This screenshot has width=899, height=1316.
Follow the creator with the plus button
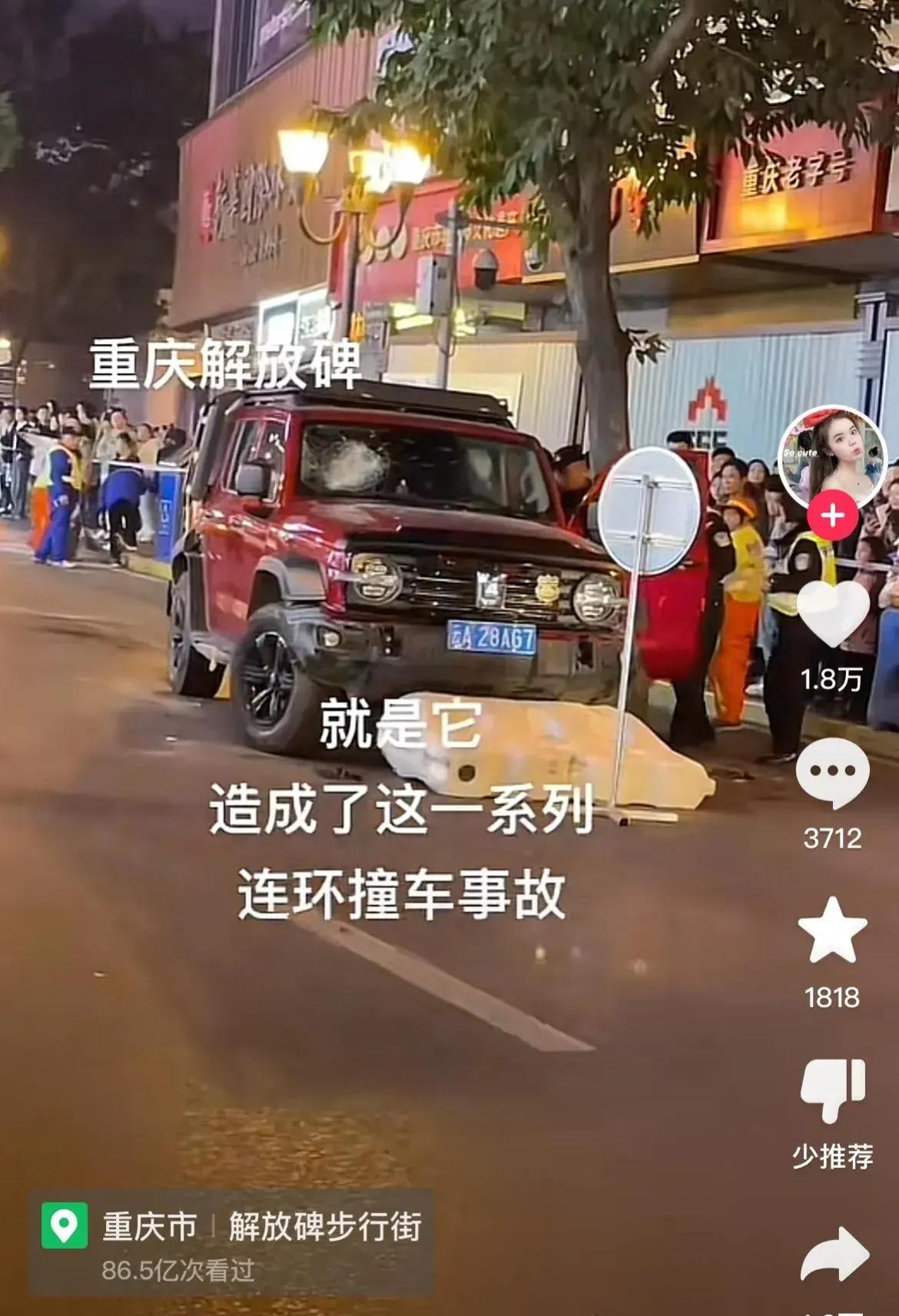(x=833, y=515)
